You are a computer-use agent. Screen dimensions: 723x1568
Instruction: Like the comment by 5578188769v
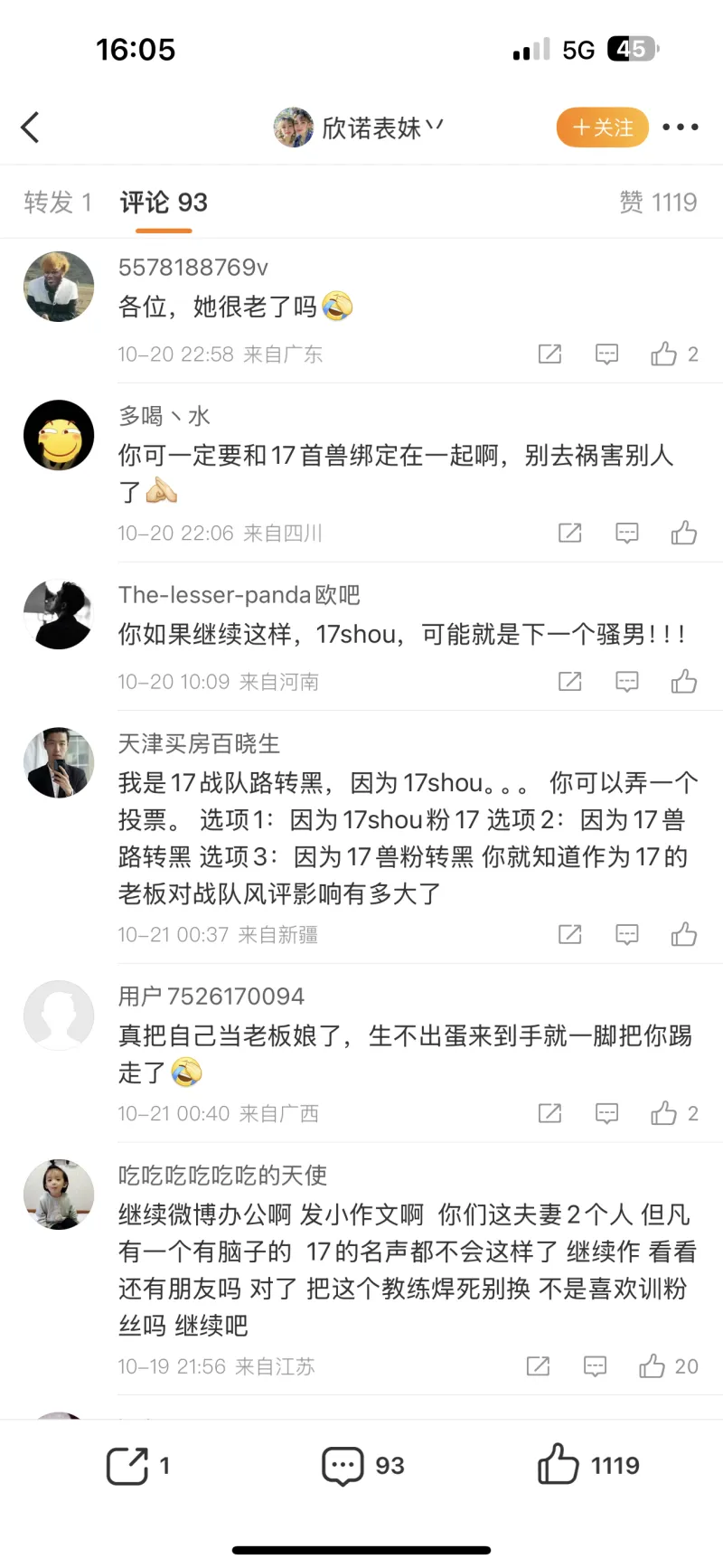664,354
